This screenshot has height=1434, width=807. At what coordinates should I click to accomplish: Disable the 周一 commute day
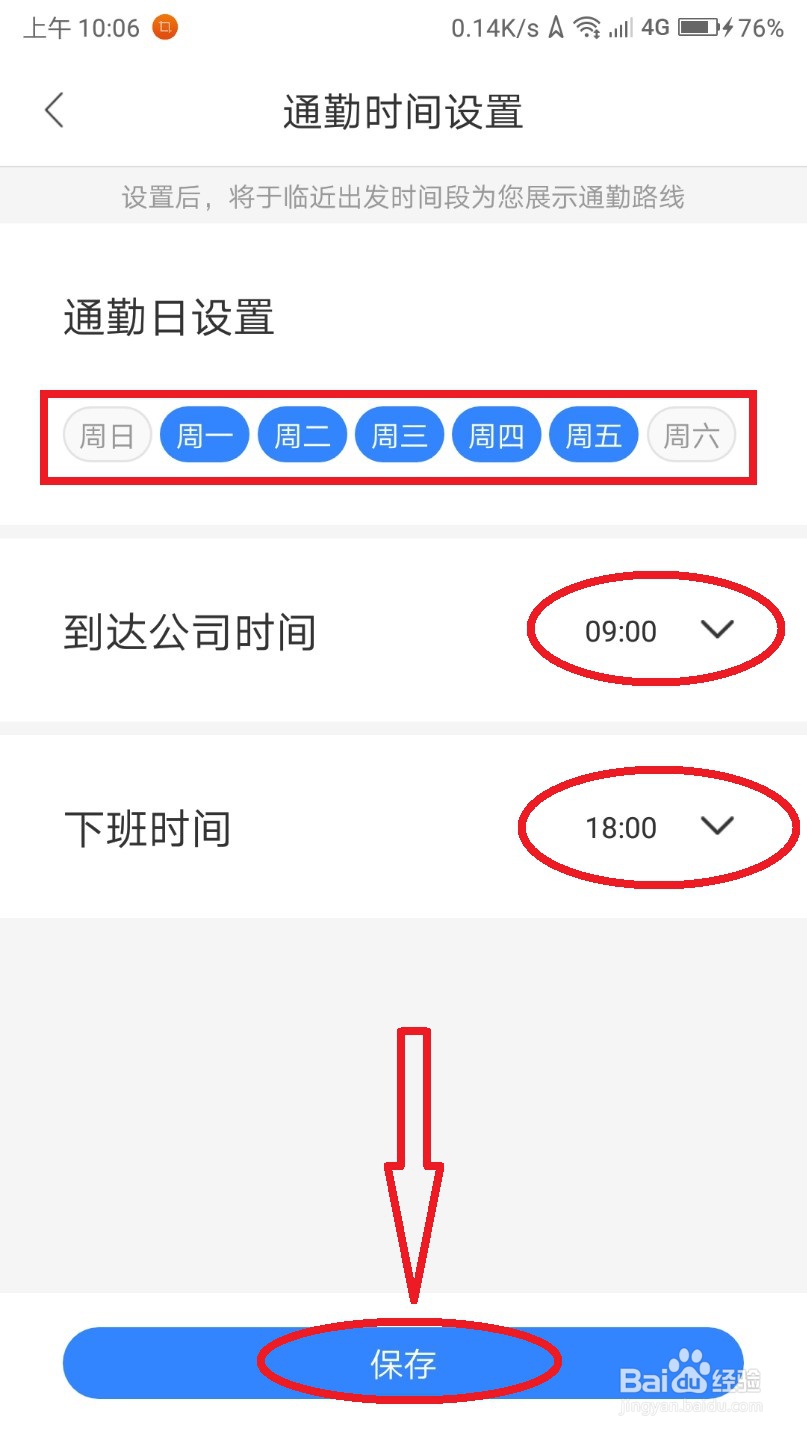click(204, 433)
